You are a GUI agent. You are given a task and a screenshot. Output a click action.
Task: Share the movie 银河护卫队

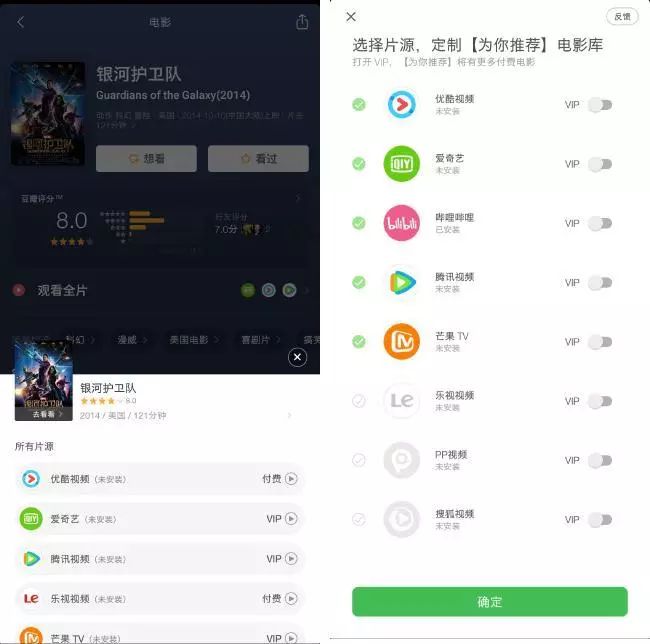302,22
